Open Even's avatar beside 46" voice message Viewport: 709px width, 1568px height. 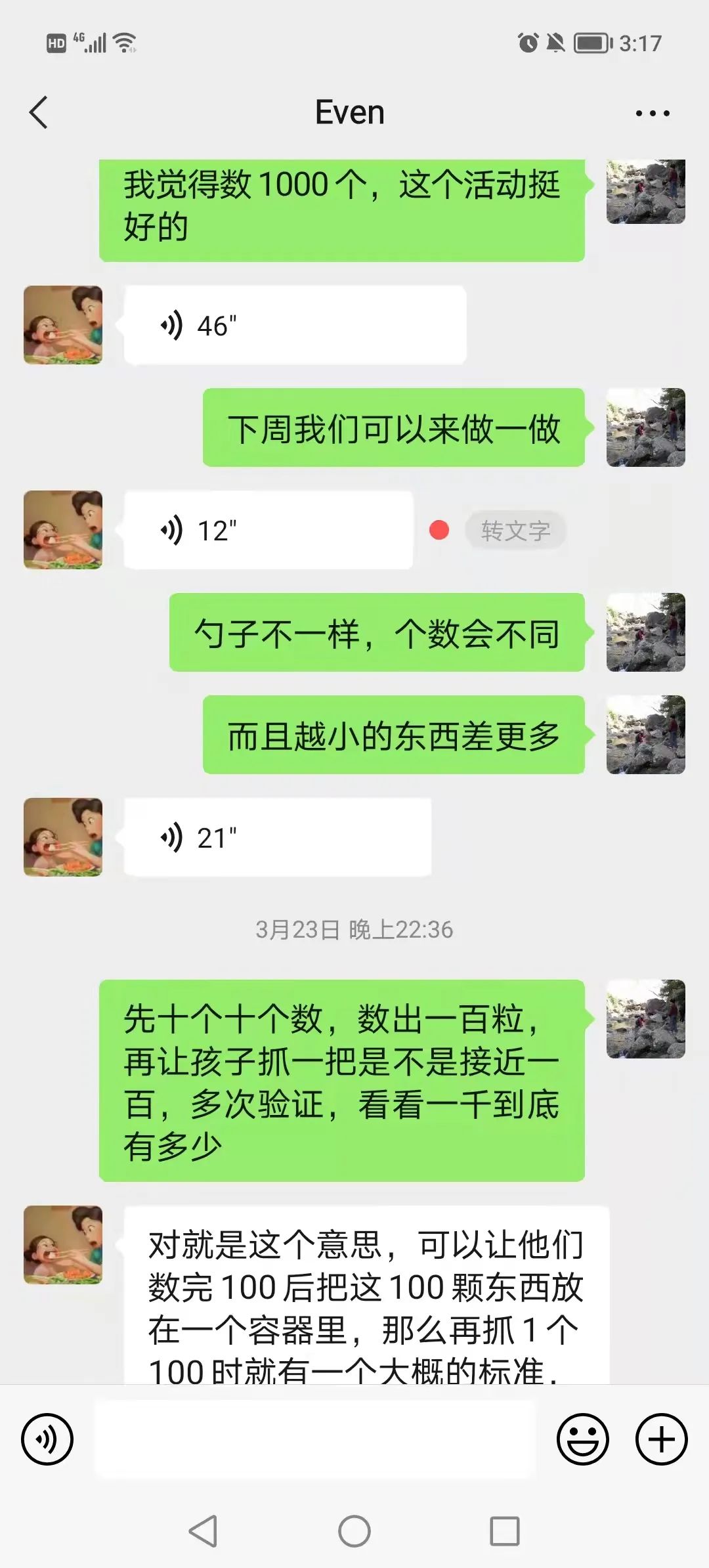63,325
